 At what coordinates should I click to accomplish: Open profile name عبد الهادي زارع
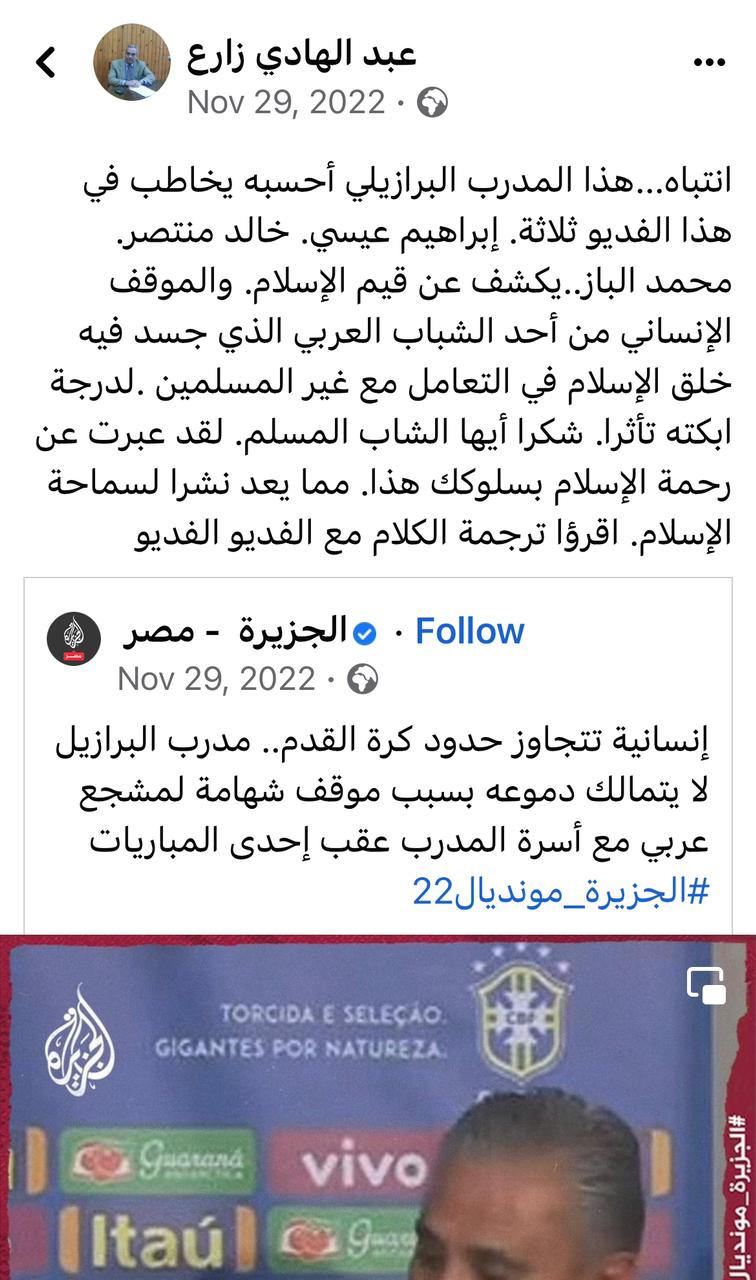302,53
